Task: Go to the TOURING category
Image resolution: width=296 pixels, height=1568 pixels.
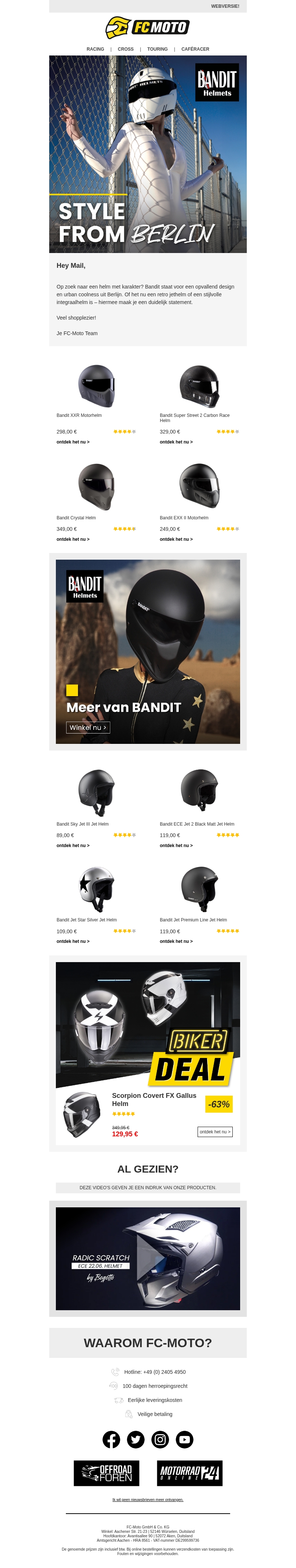Action: coord(157,49)
